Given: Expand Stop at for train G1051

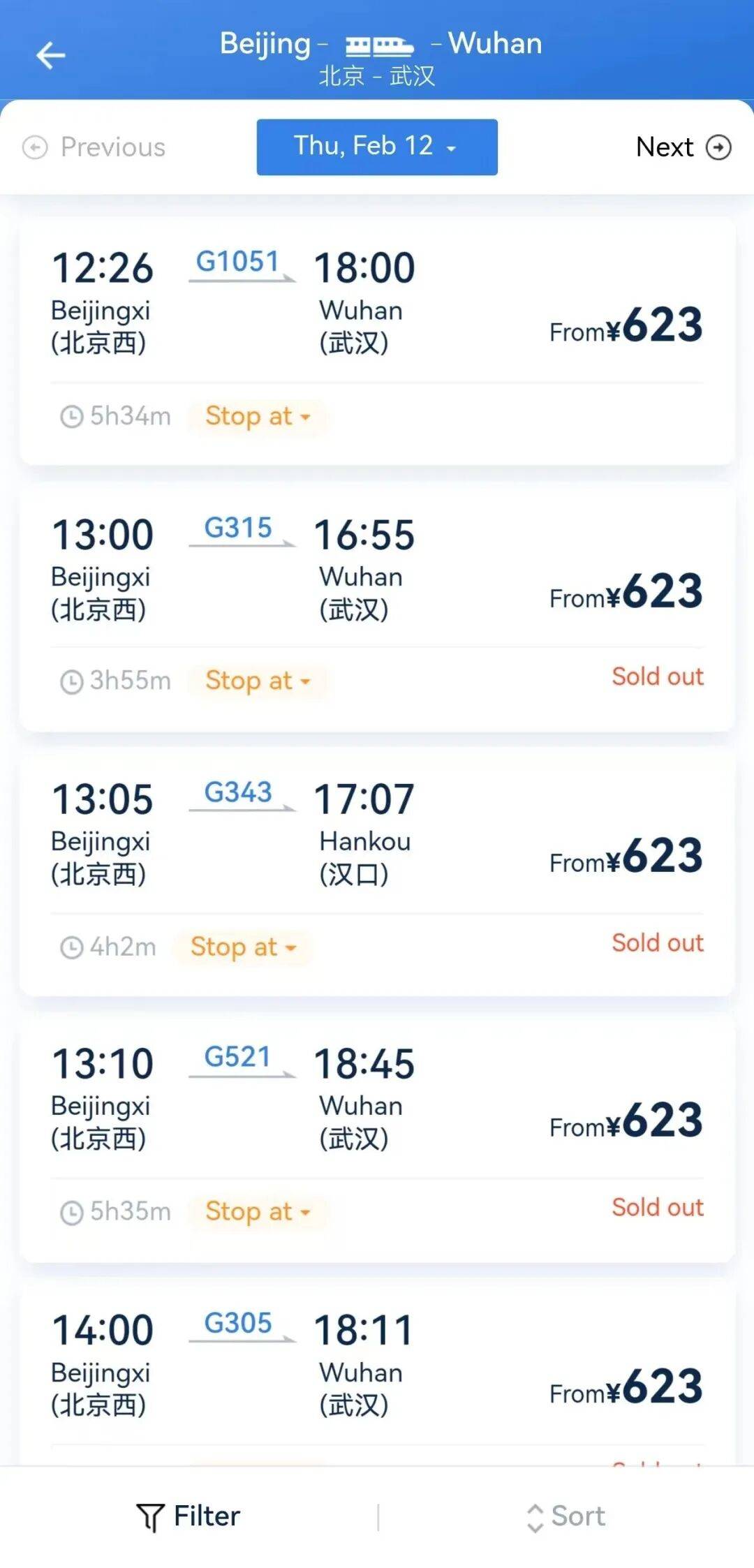Looking at the screenshot, I should pos(257,417).
